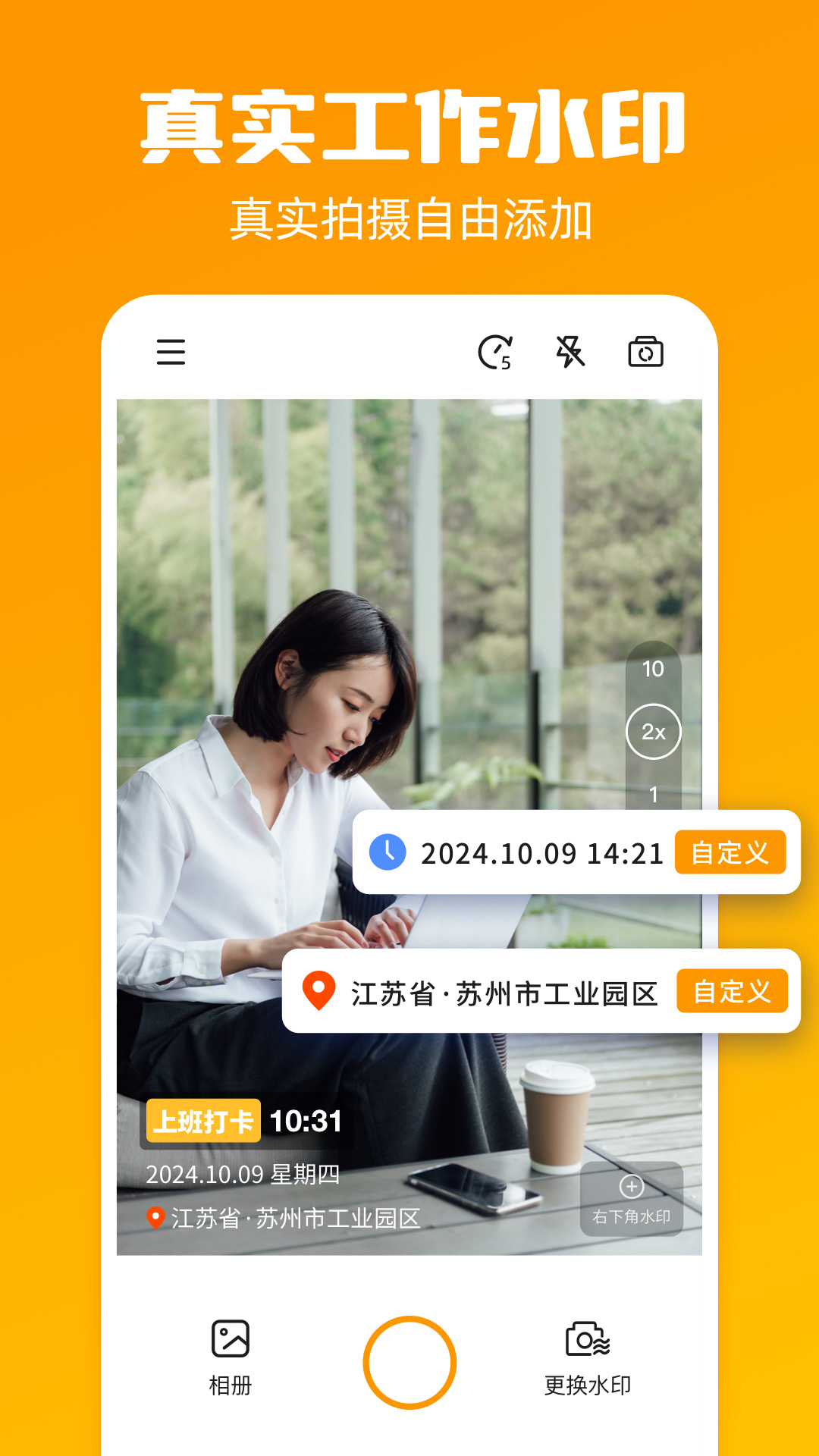The height and width of the screenshot is (1456, 819).
Task: Adjust the vertical zoom slider
Action: (654, 731)
